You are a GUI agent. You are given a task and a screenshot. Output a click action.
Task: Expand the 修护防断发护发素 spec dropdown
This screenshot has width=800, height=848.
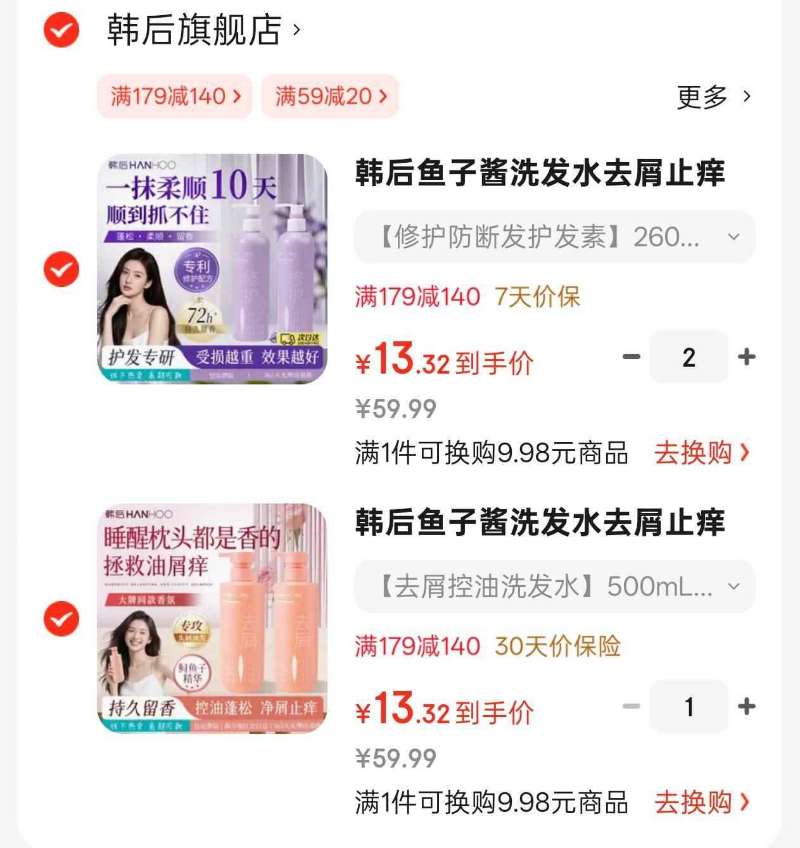pos(554,237)
